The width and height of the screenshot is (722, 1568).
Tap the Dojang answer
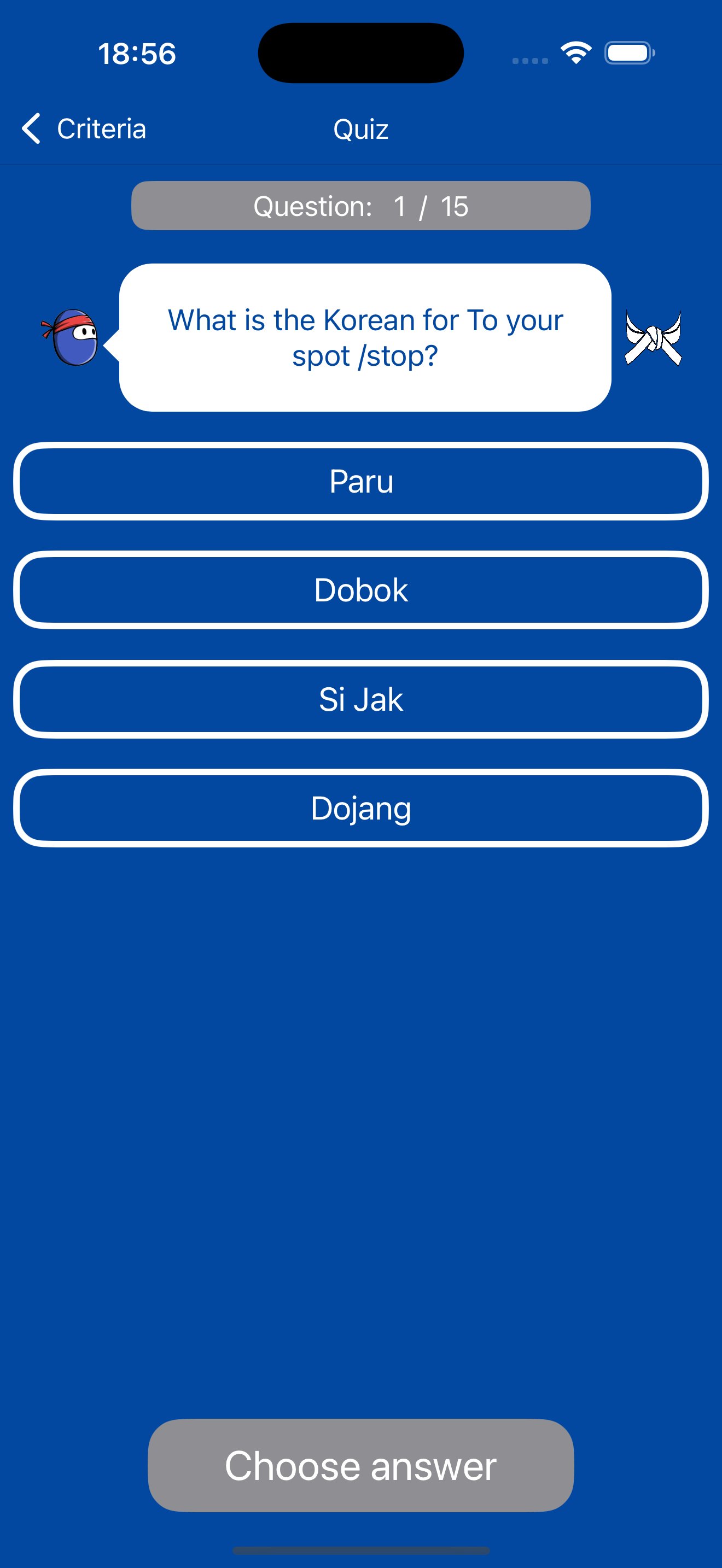coord(361,808)
